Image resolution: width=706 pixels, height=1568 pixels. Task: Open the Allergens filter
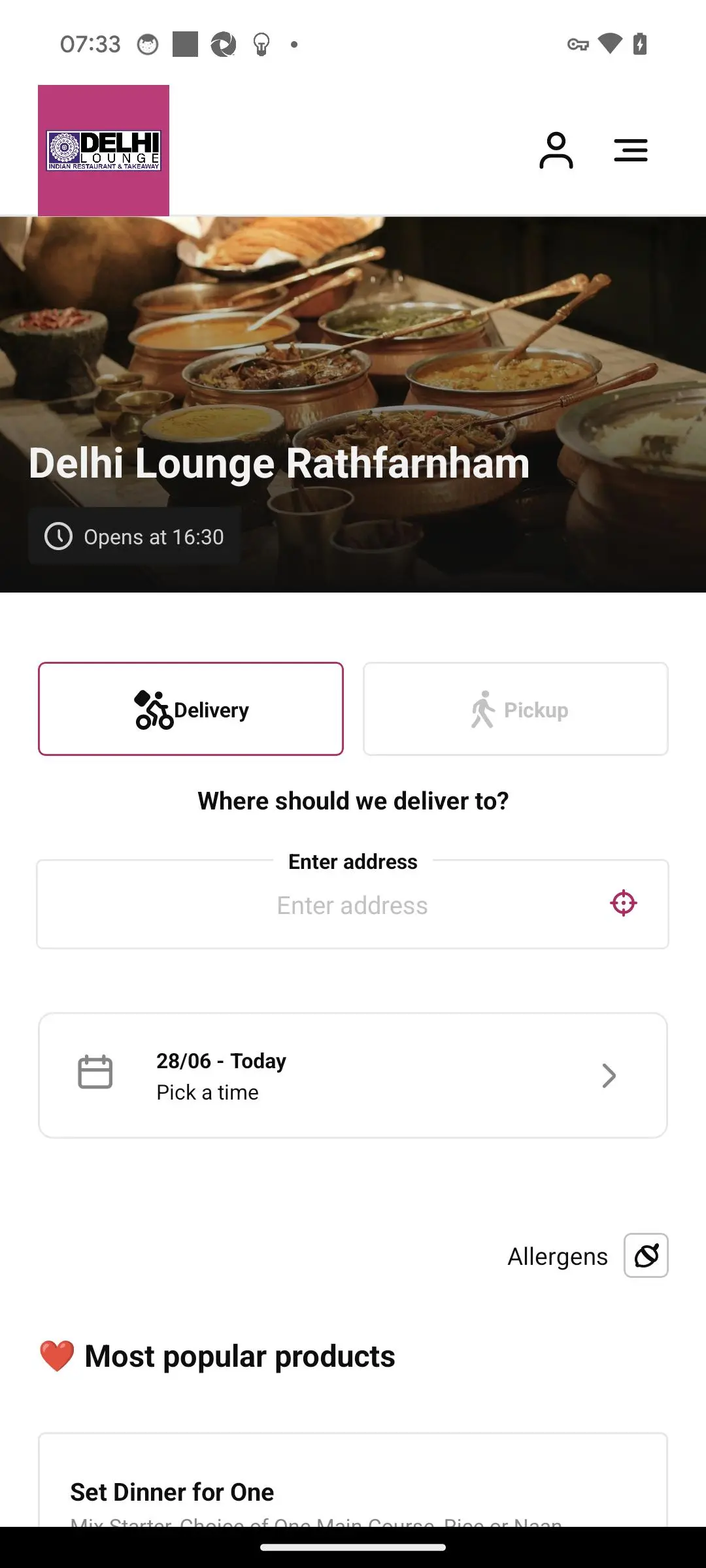point(645,1255)
